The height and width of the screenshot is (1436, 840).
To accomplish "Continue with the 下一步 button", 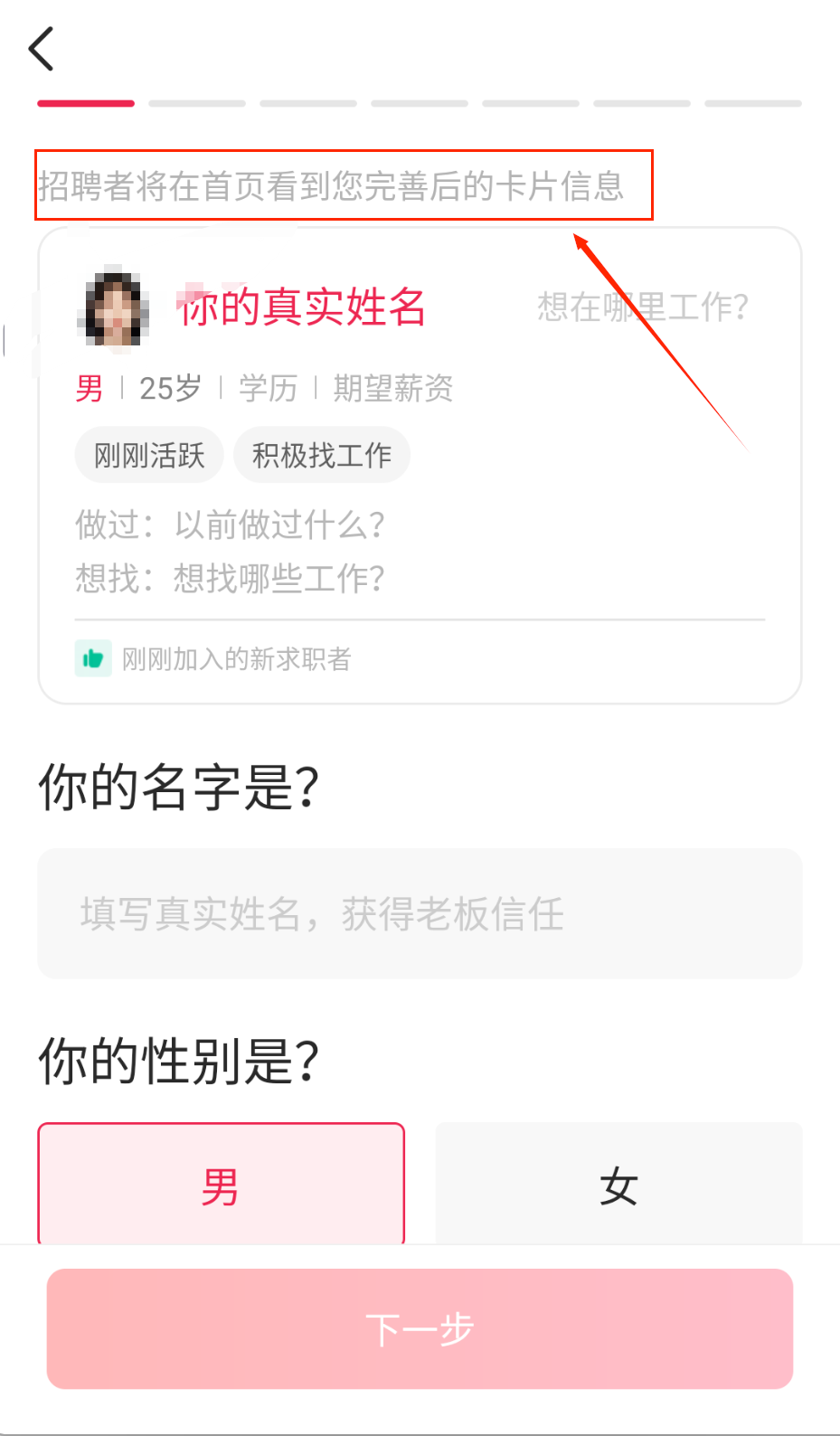I will (x=420, y=1328).
